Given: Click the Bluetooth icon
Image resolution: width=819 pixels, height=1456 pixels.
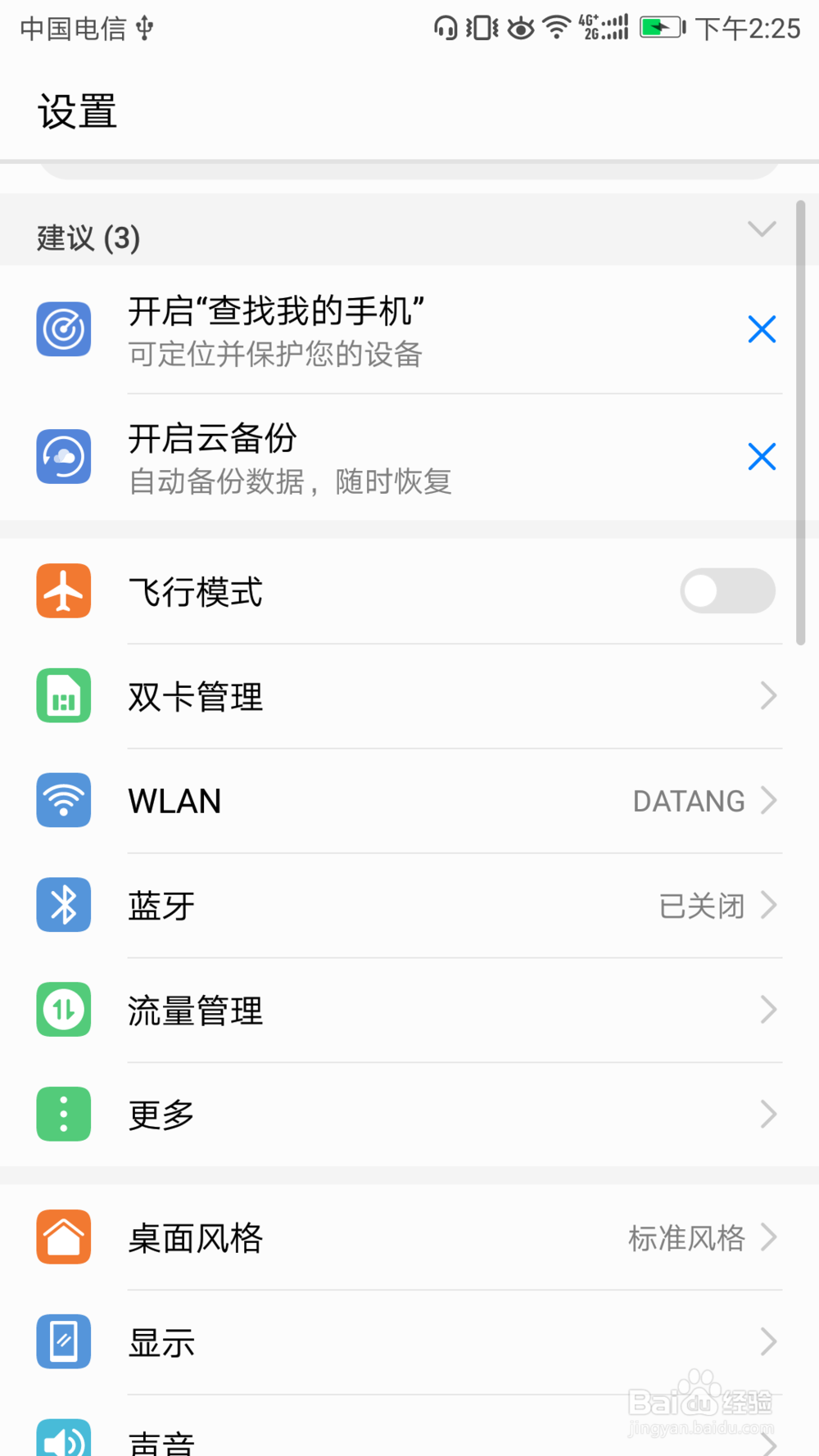Looking at the screenshot, I should [x=63, y=905].
